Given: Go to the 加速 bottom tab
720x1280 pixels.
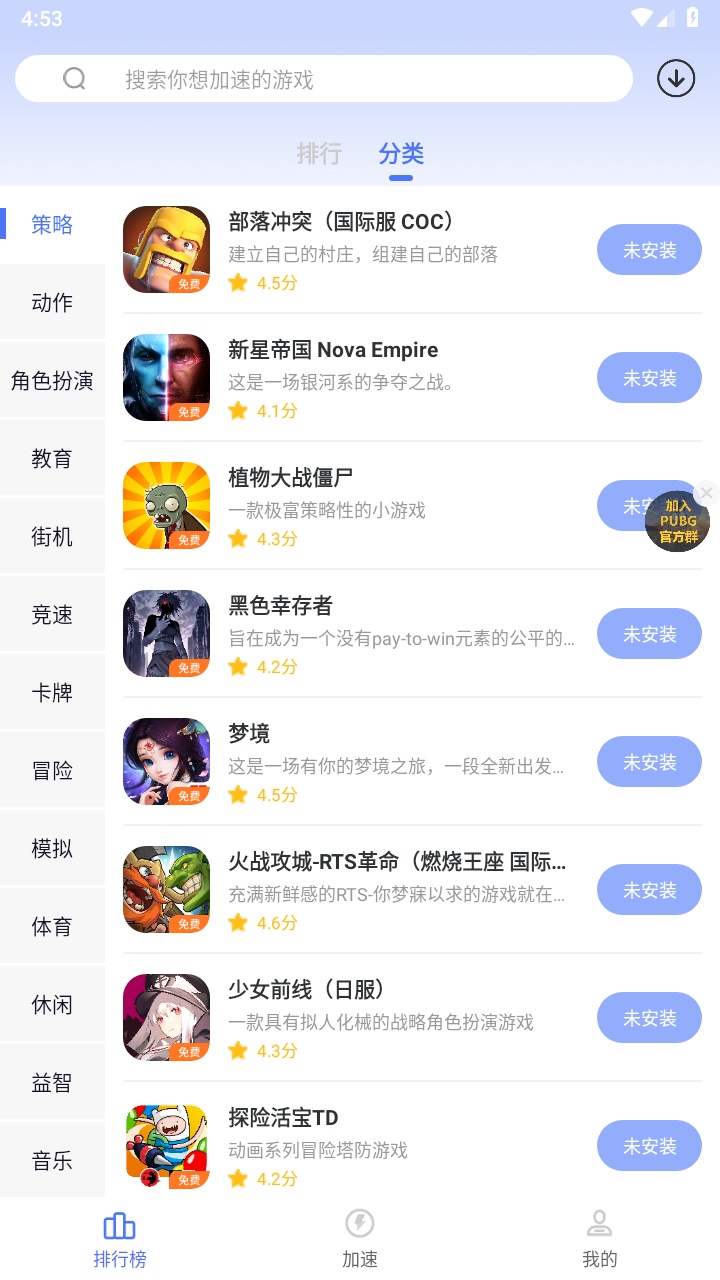Looking at the screenshot, I should 360,1238.
